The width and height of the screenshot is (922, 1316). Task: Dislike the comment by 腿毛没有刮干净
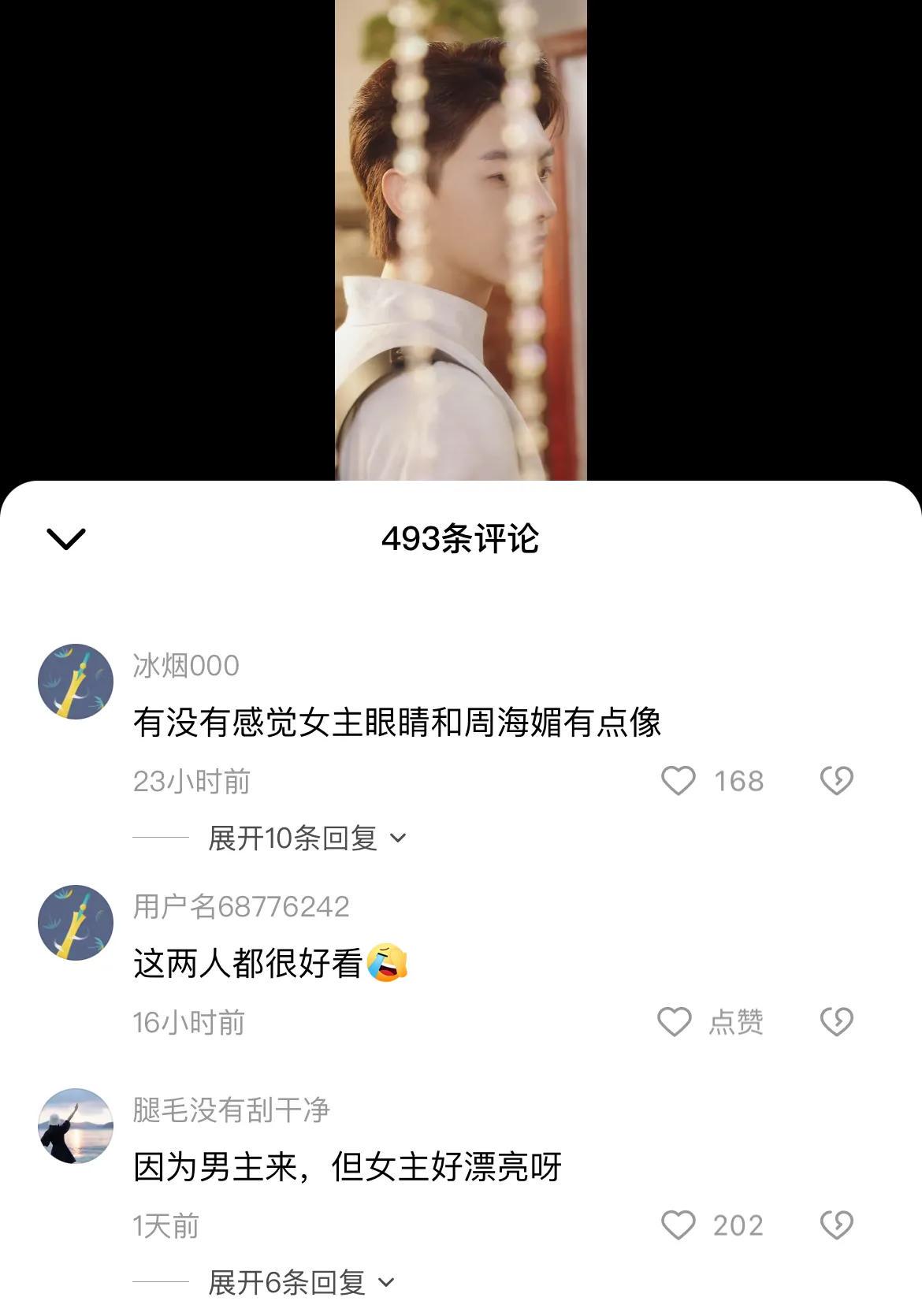(x=836, y=1225)
